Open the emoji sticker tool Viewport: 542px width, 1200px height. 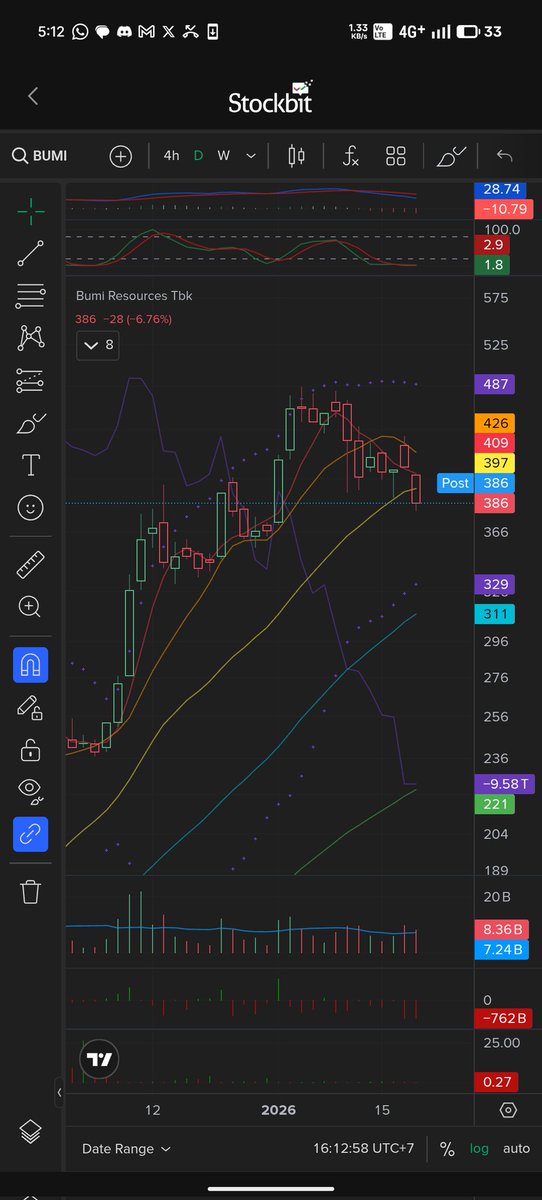[x=31, y=507]
